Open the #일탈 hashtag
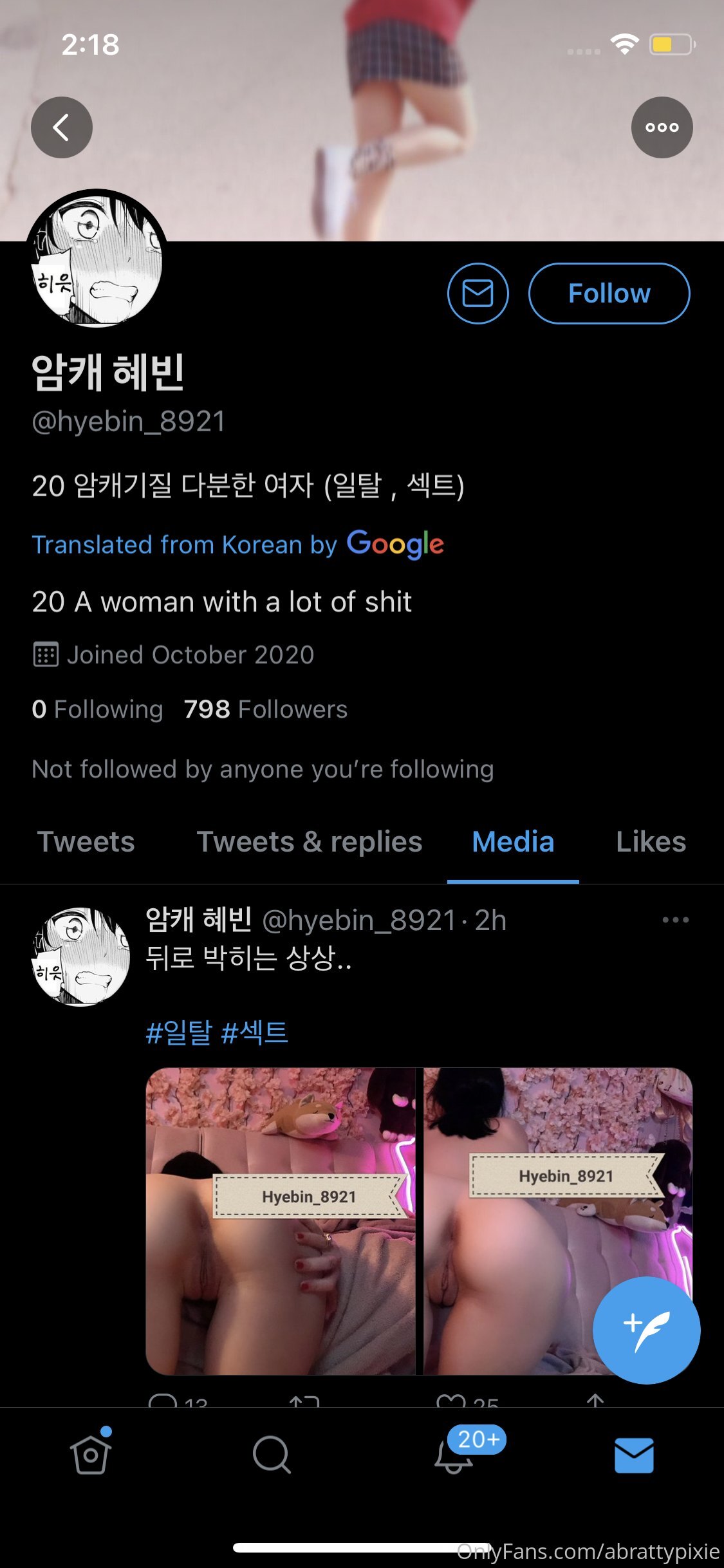 click(x=179, y=1032)
